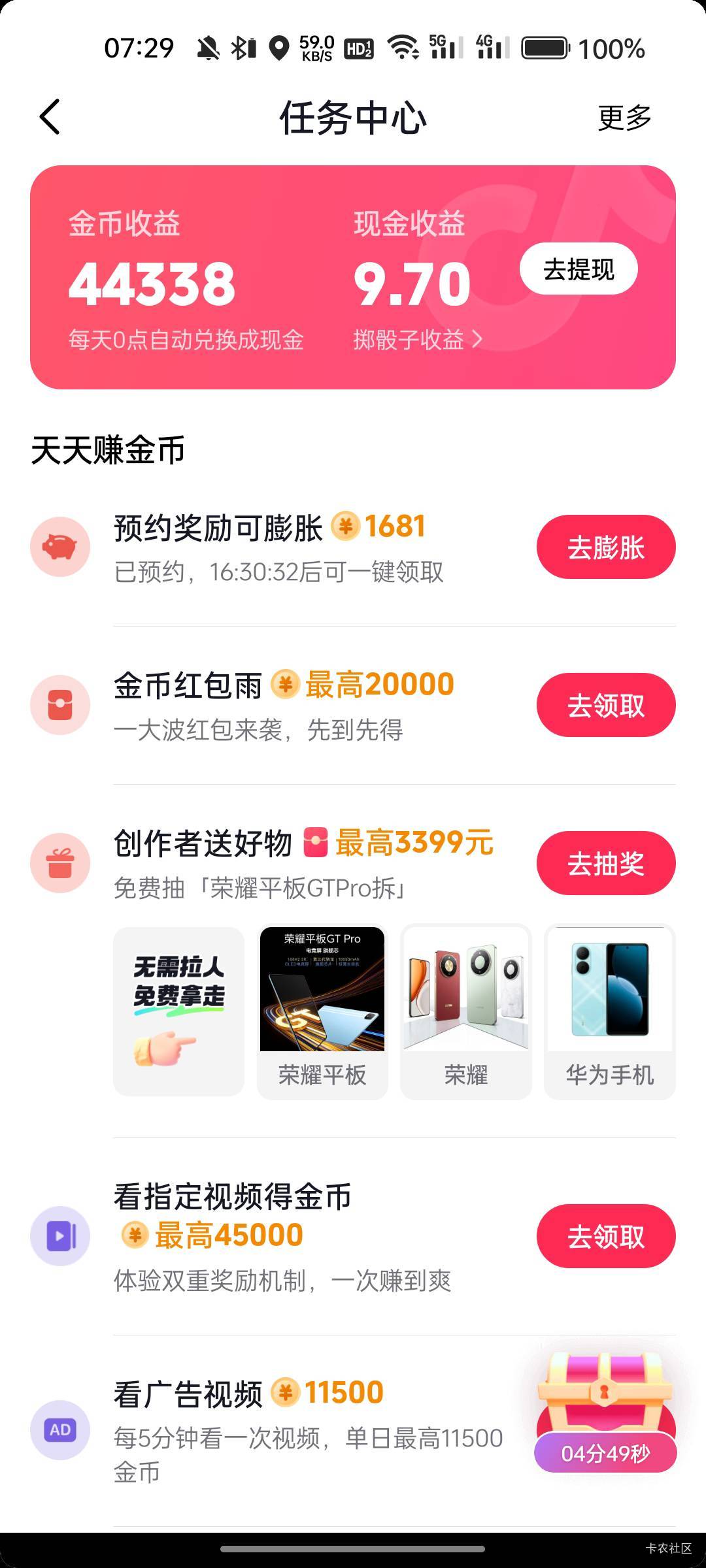The height and width of the screenshot is (1568, 706).
Task: Claim 金币红包雨 with 去领取
Action: [x=605, y=706]
